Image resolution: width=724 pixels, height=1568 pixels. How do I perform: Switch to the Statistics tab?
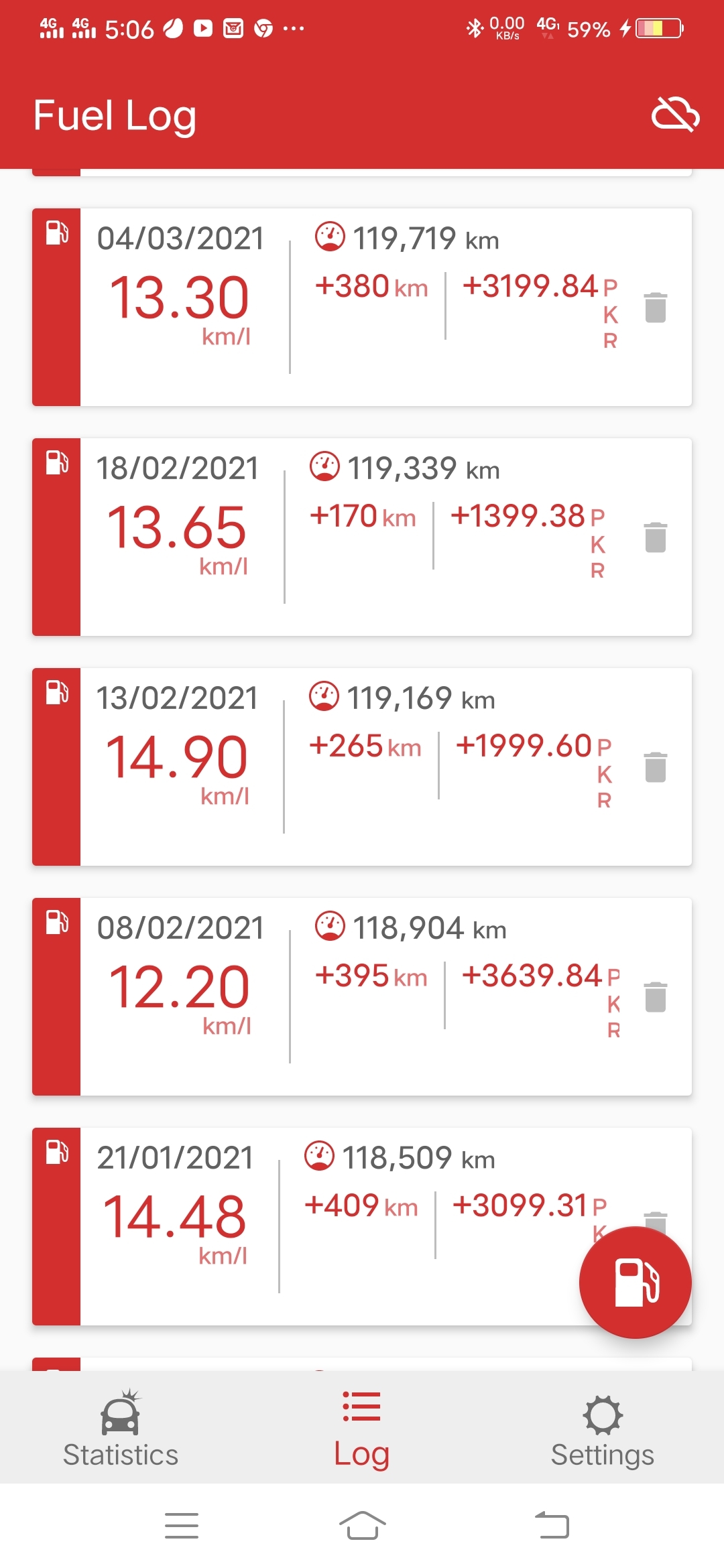pyautogui.click(x=121, y=1429)
